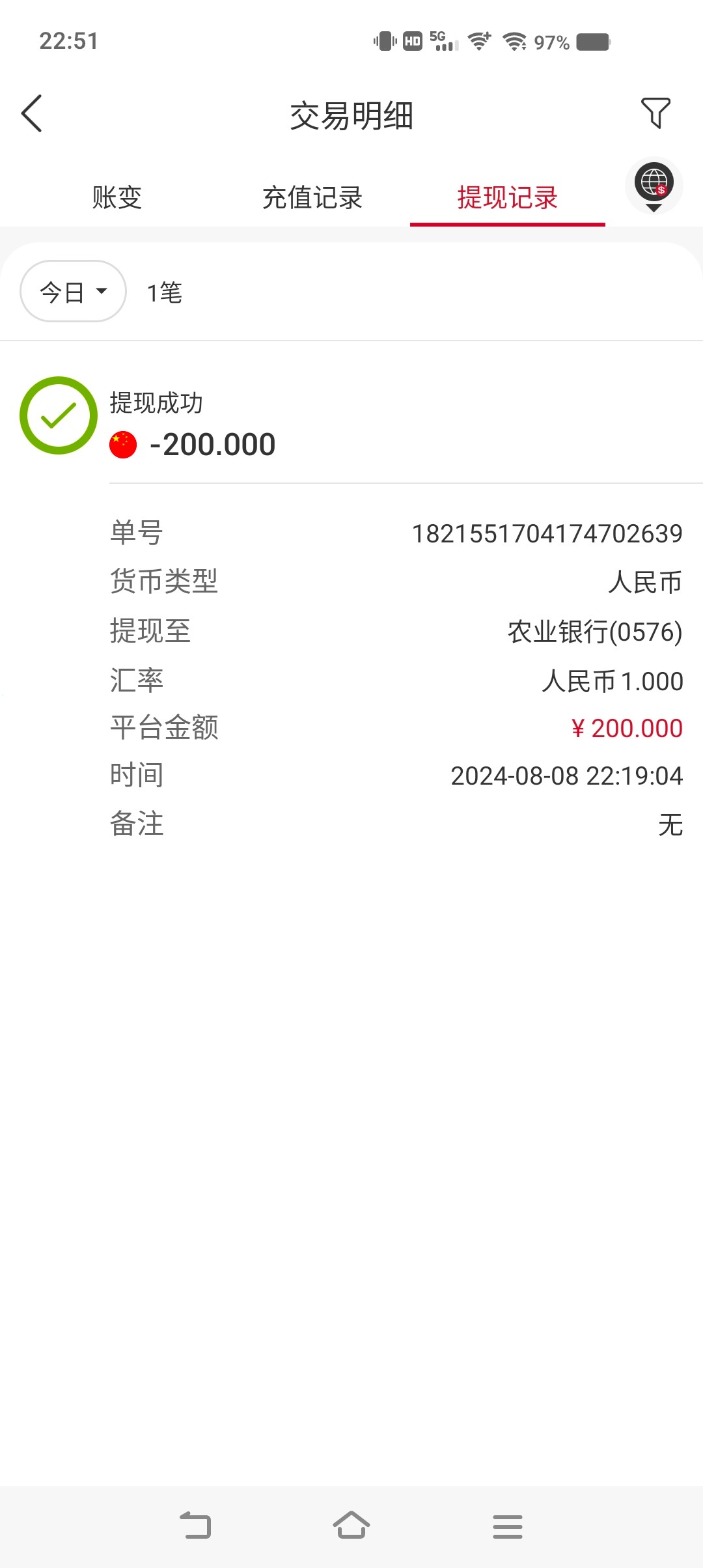Open the system recent apps menu
703x1568 pixels.
click(508, 1526)
